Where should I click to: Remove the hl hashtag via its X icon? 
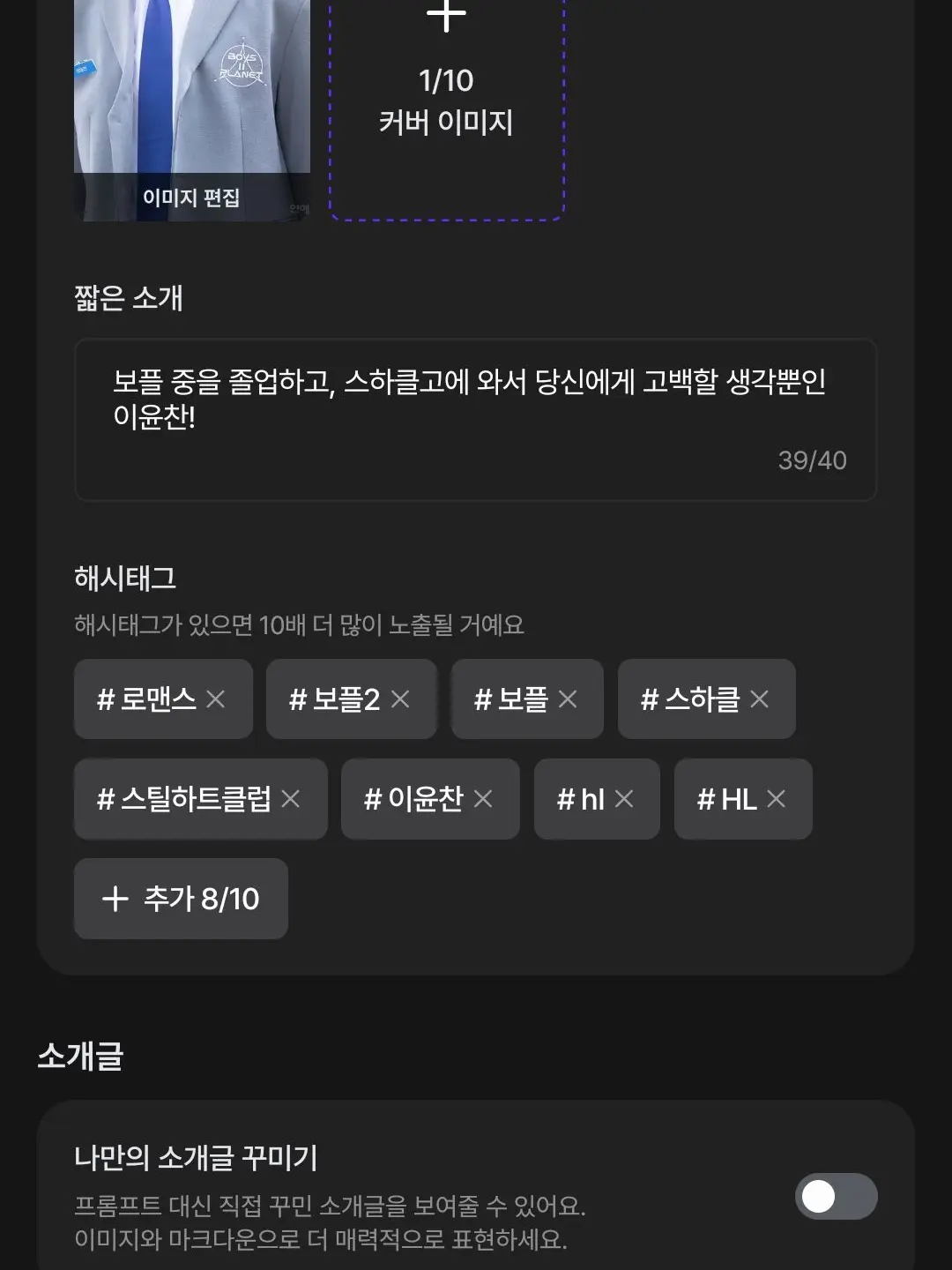click(x=626, y=799)
